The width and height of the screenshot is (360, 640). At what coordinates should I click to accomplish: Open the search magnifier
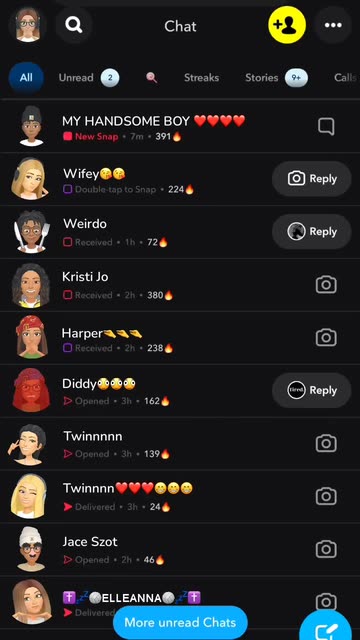point(74,25)
